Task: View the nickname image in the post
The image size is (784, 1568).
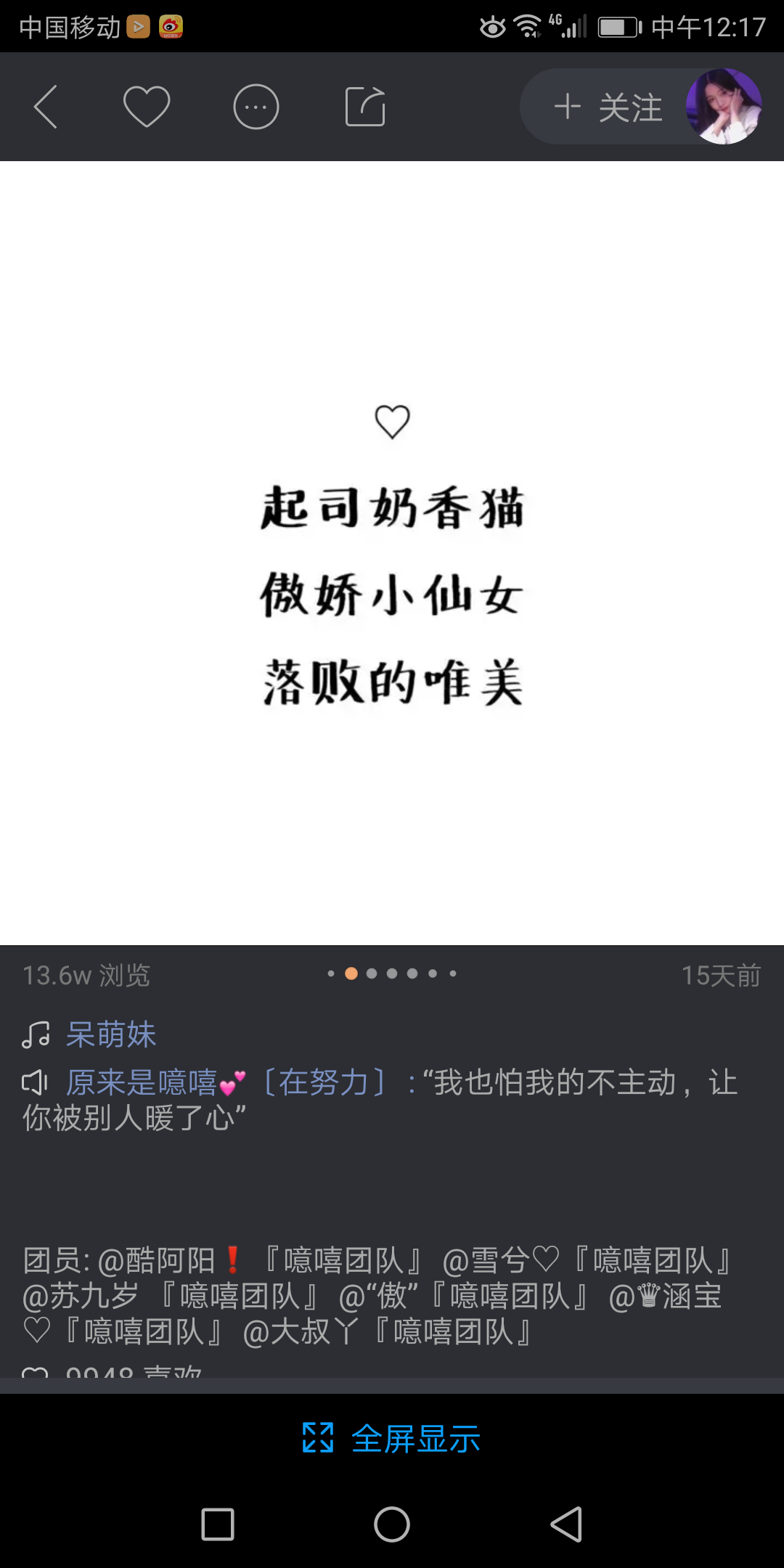Action: click(x=392, y=553)
